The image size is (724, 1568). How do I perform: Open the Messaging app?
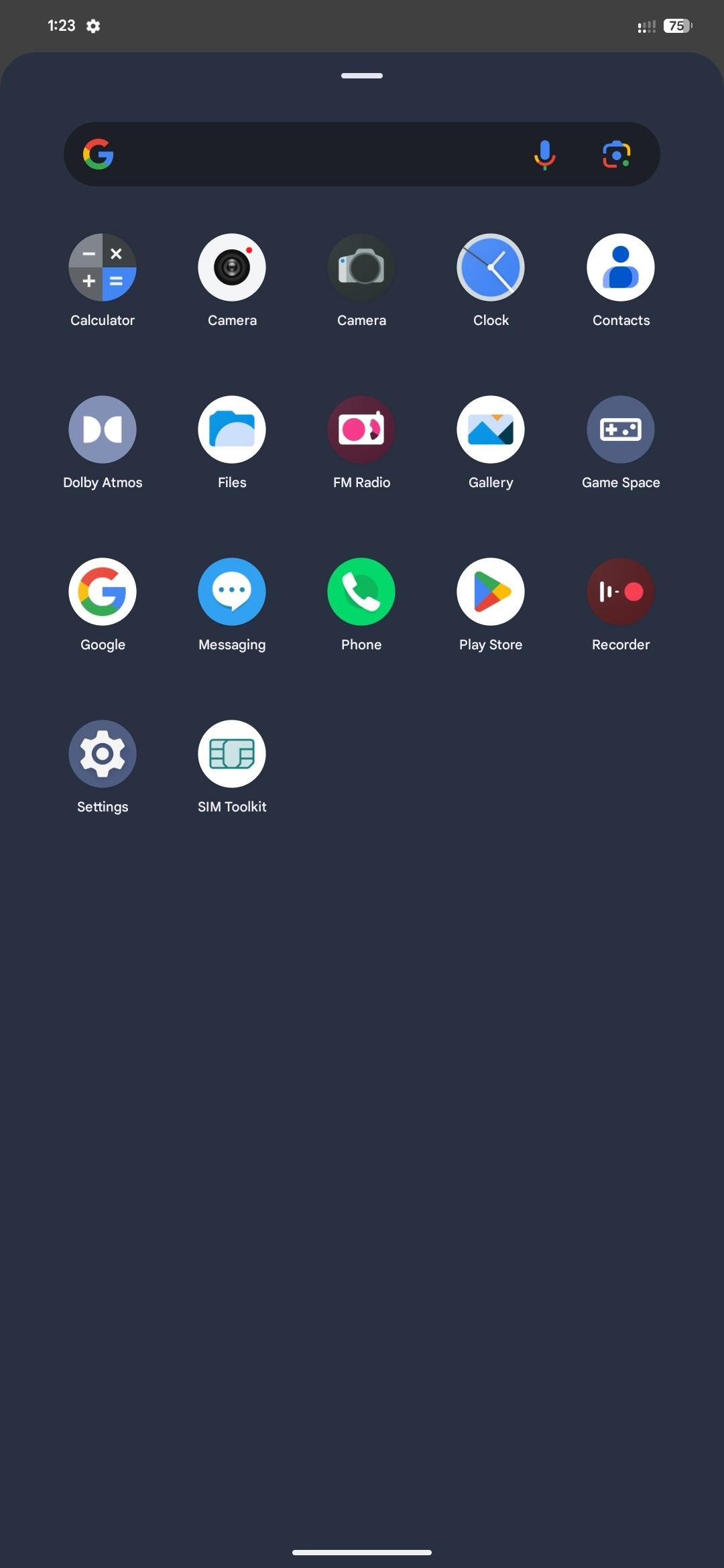pyautogui.click(x=232, y=592)
